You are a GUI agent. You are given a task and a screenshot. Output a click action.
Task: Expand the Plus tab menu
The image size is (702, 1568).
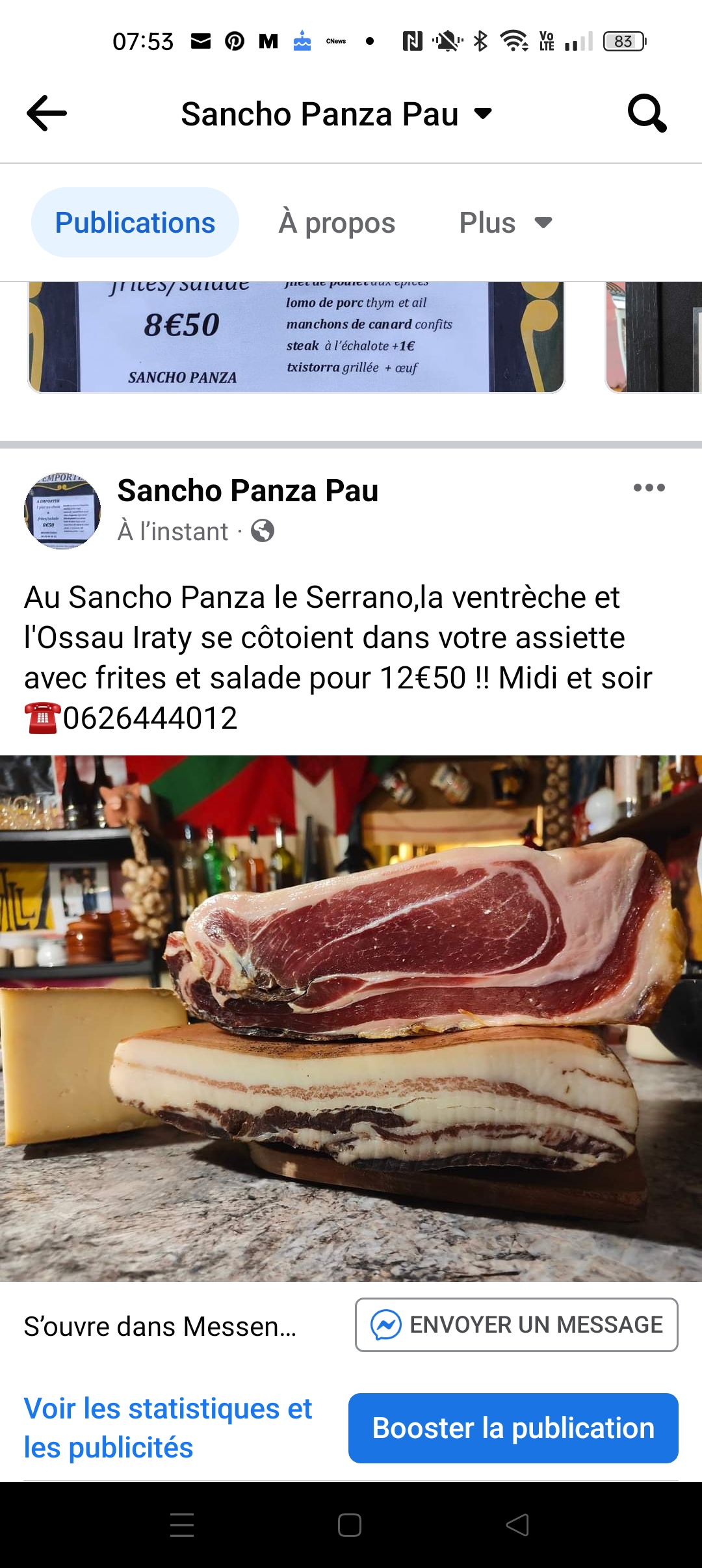point(506,222)
